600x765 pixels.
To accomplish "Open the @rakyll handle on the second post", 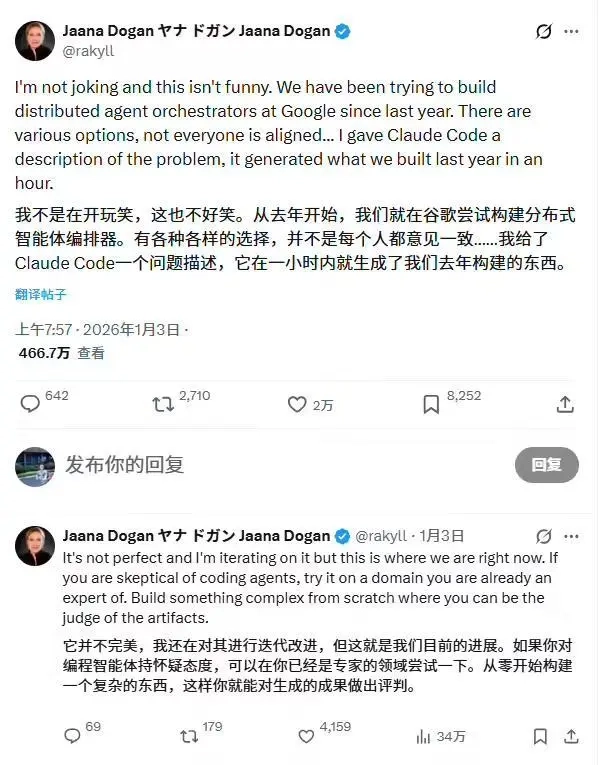I will (382, 536).
